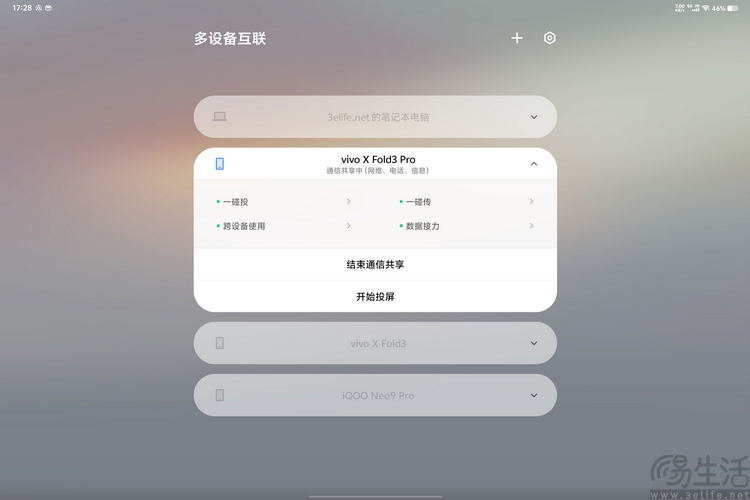
Task: Collapse the vivo X Fold3 Pro card
Action: (x=534, y=164)
